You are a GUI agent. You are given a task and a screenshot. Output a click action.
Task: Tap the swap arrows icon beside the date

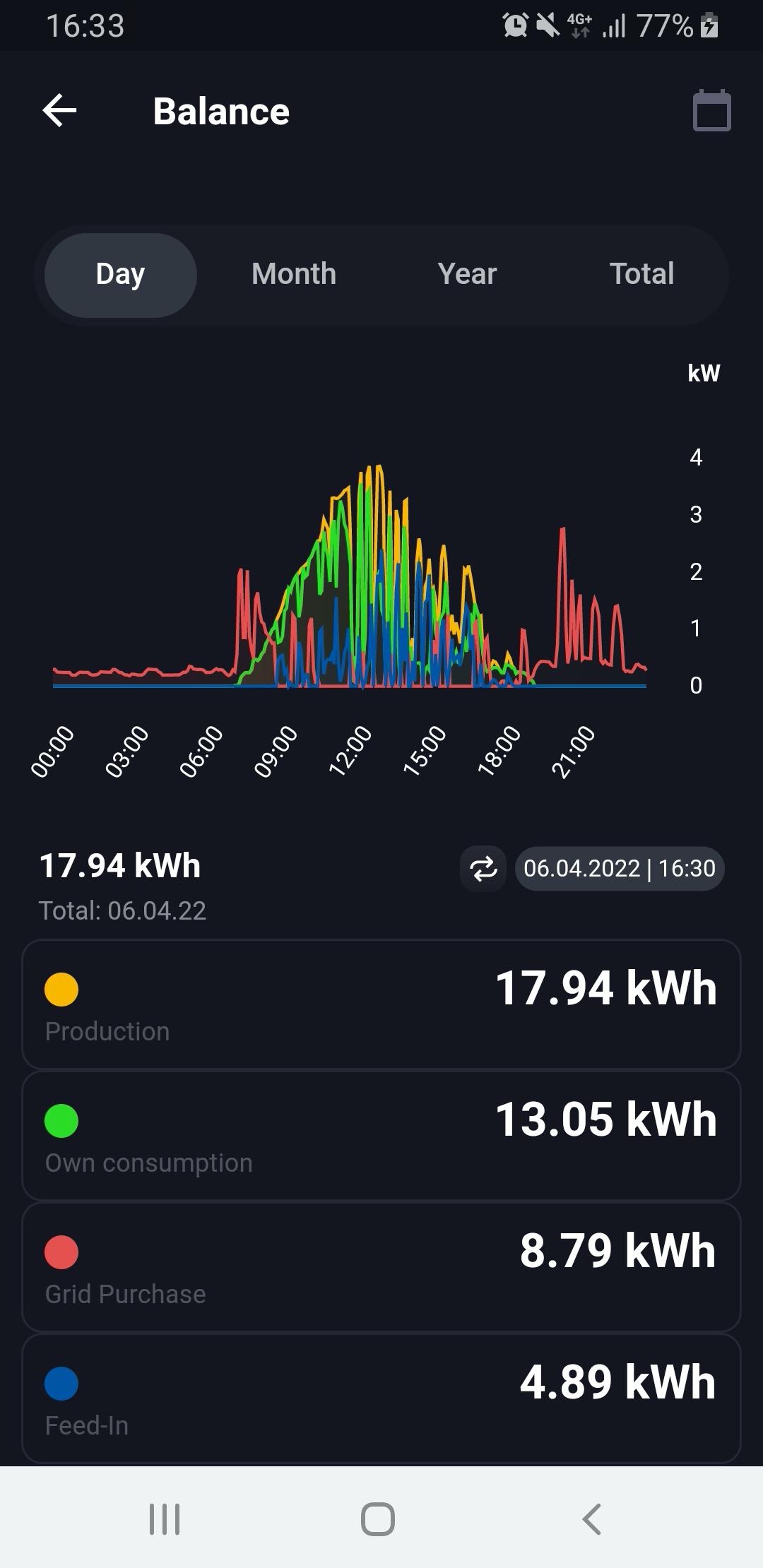tap(483, 869)
